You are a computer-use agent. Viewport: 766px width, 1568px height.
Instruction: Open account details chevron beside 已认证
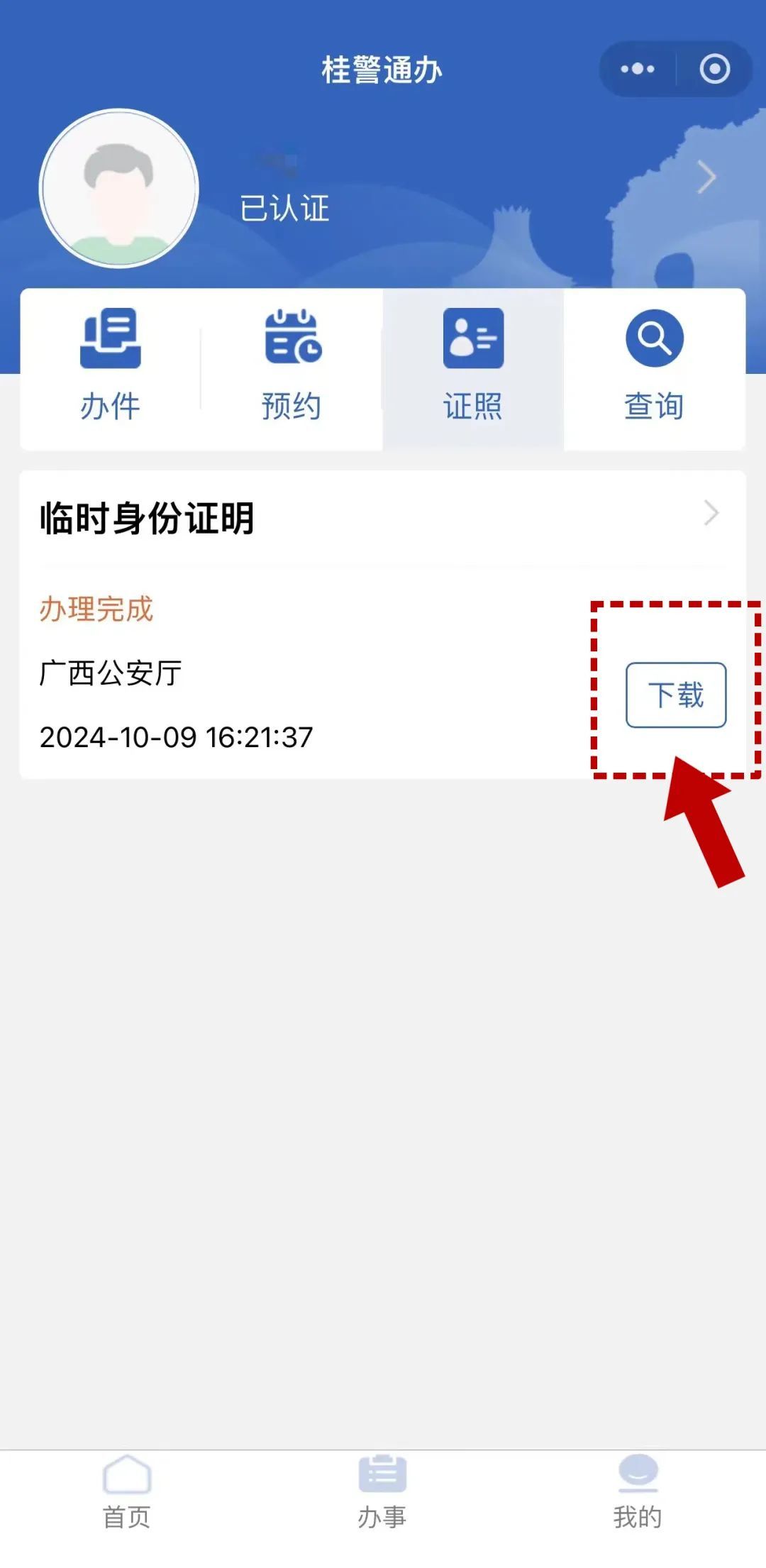(x=706, y=177)
